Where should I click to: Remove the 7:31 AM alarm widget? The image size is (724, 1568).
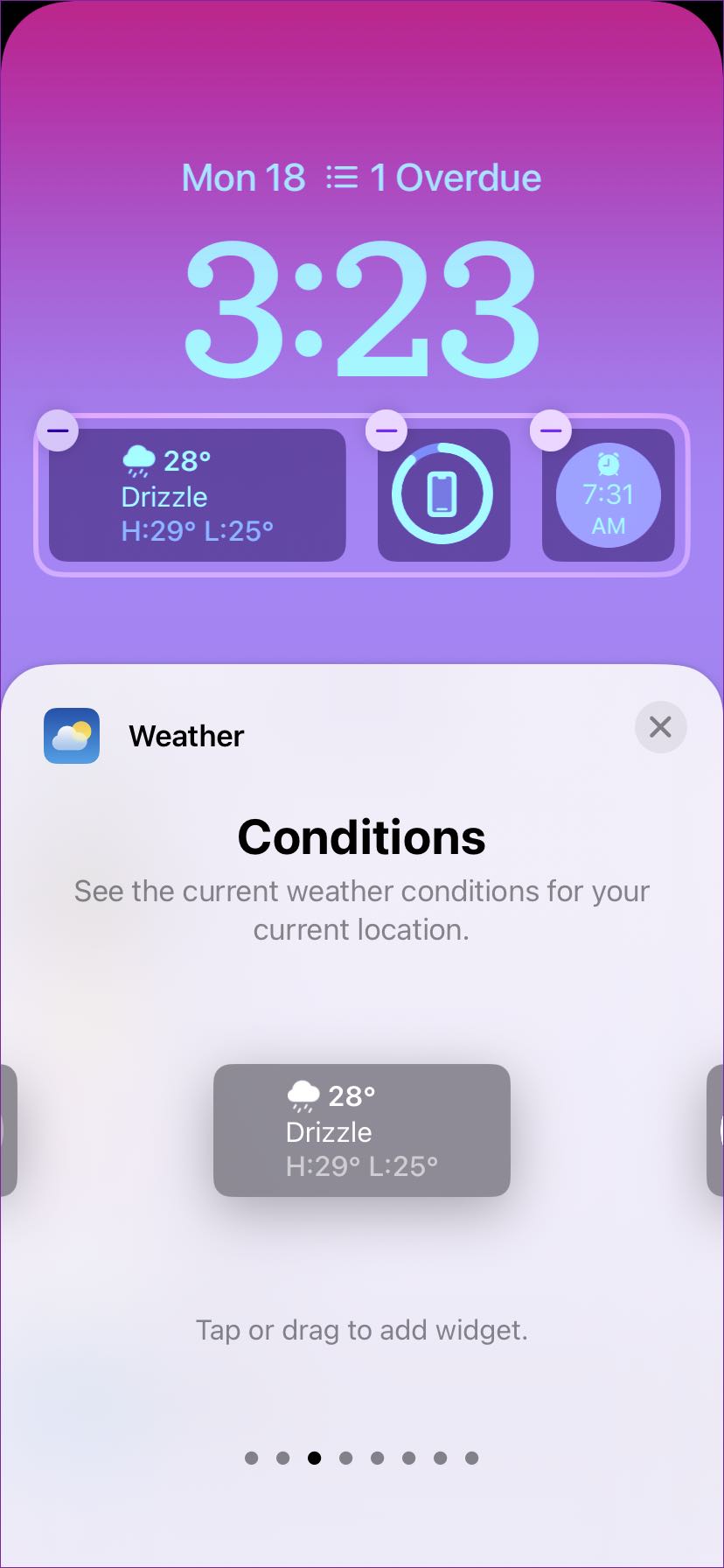551,430
